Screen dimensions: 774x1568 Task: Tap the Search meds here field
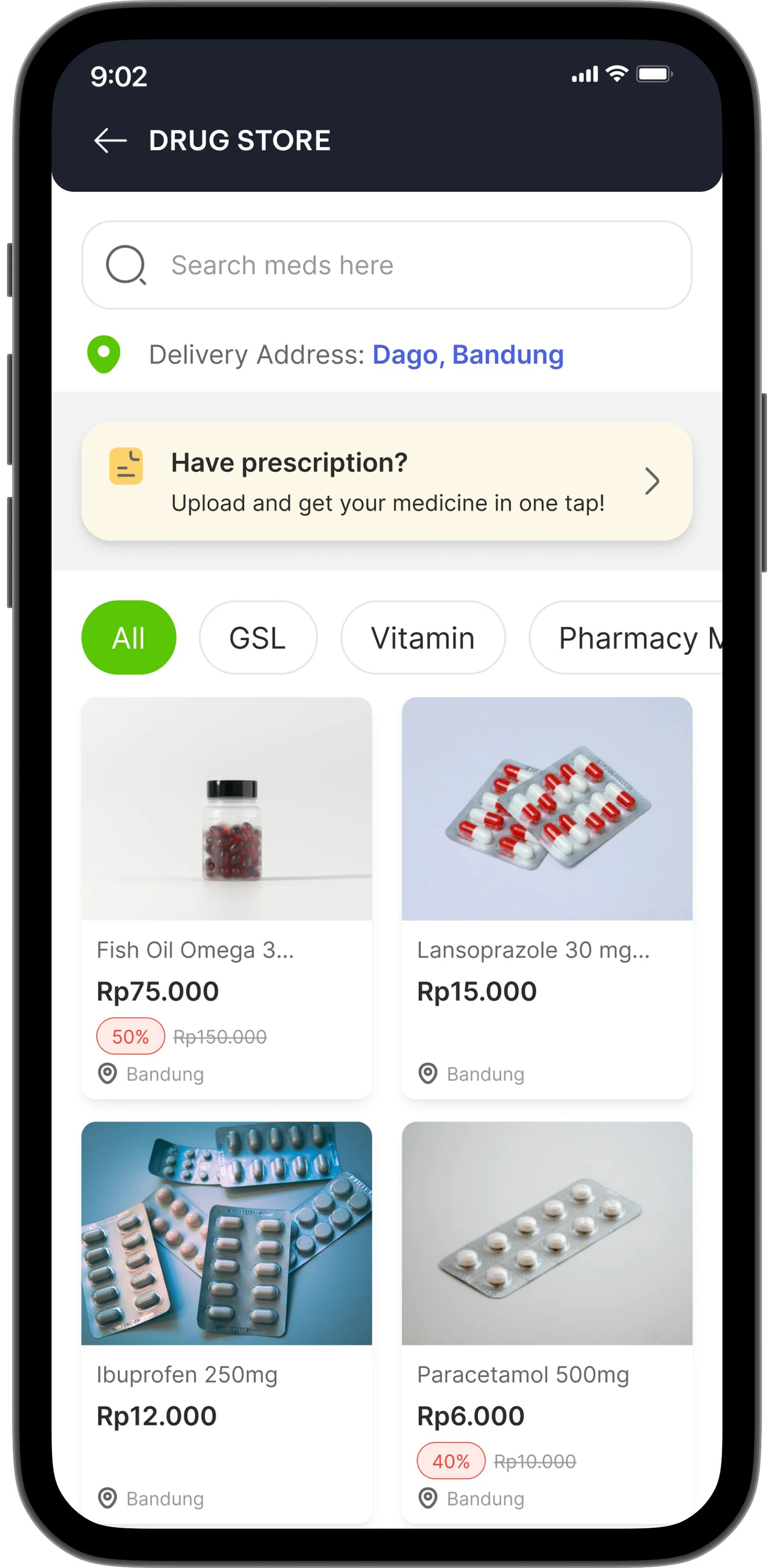[387, 265]
